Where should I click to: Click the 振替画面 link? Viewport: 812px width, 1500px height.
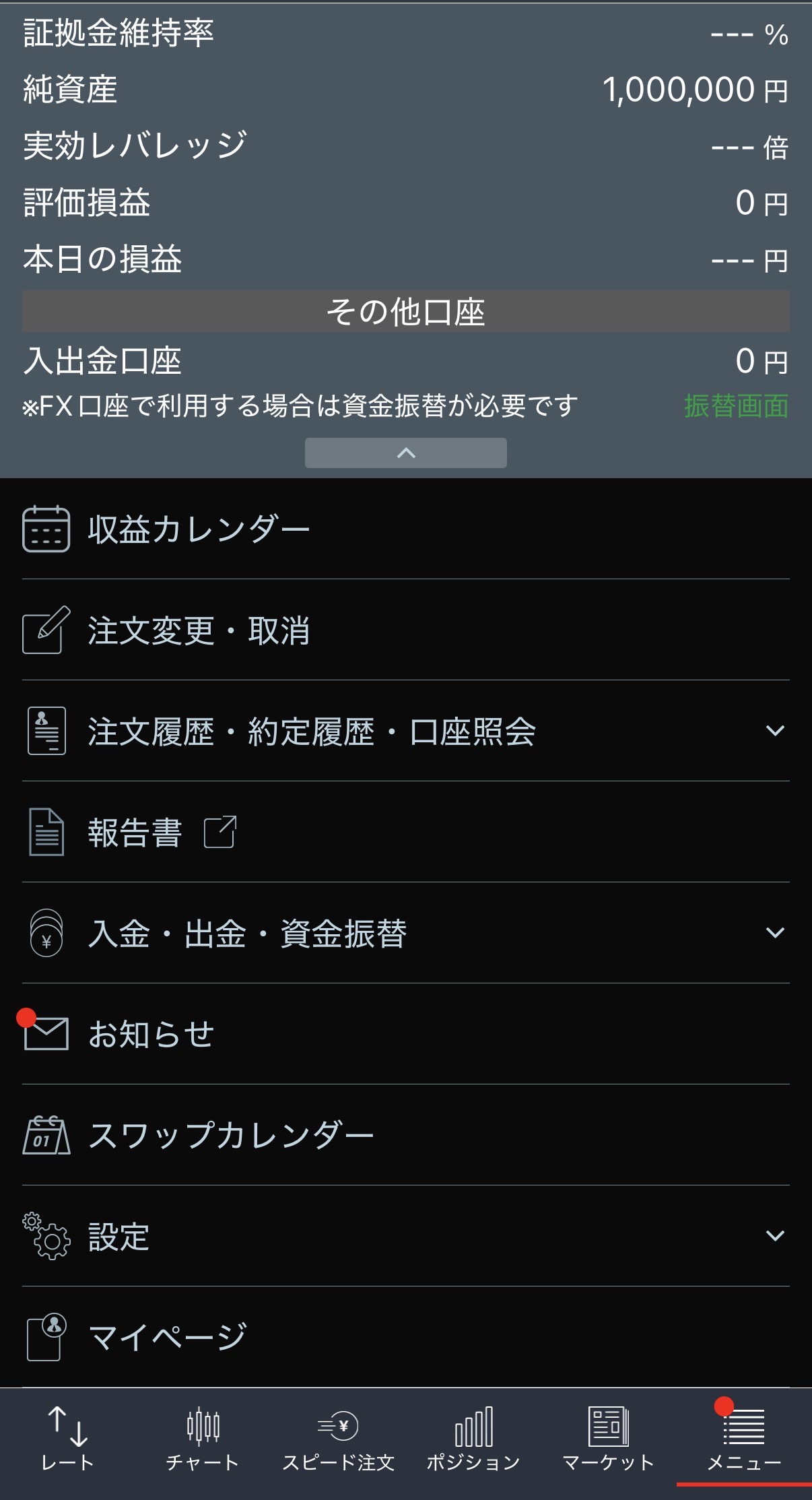point(737,407)
